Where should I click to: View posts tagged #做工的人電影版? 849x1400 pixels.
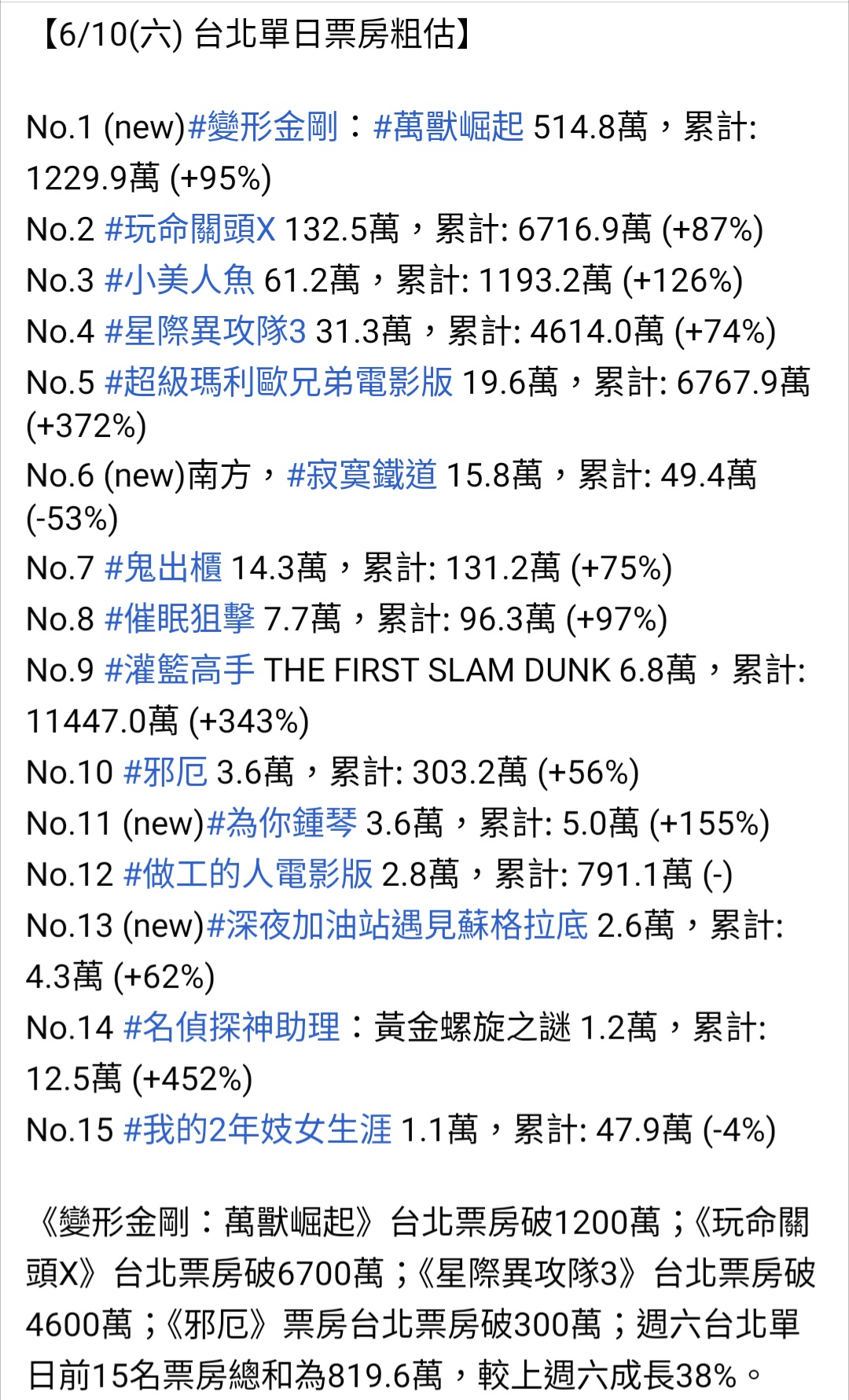point(248,875)
